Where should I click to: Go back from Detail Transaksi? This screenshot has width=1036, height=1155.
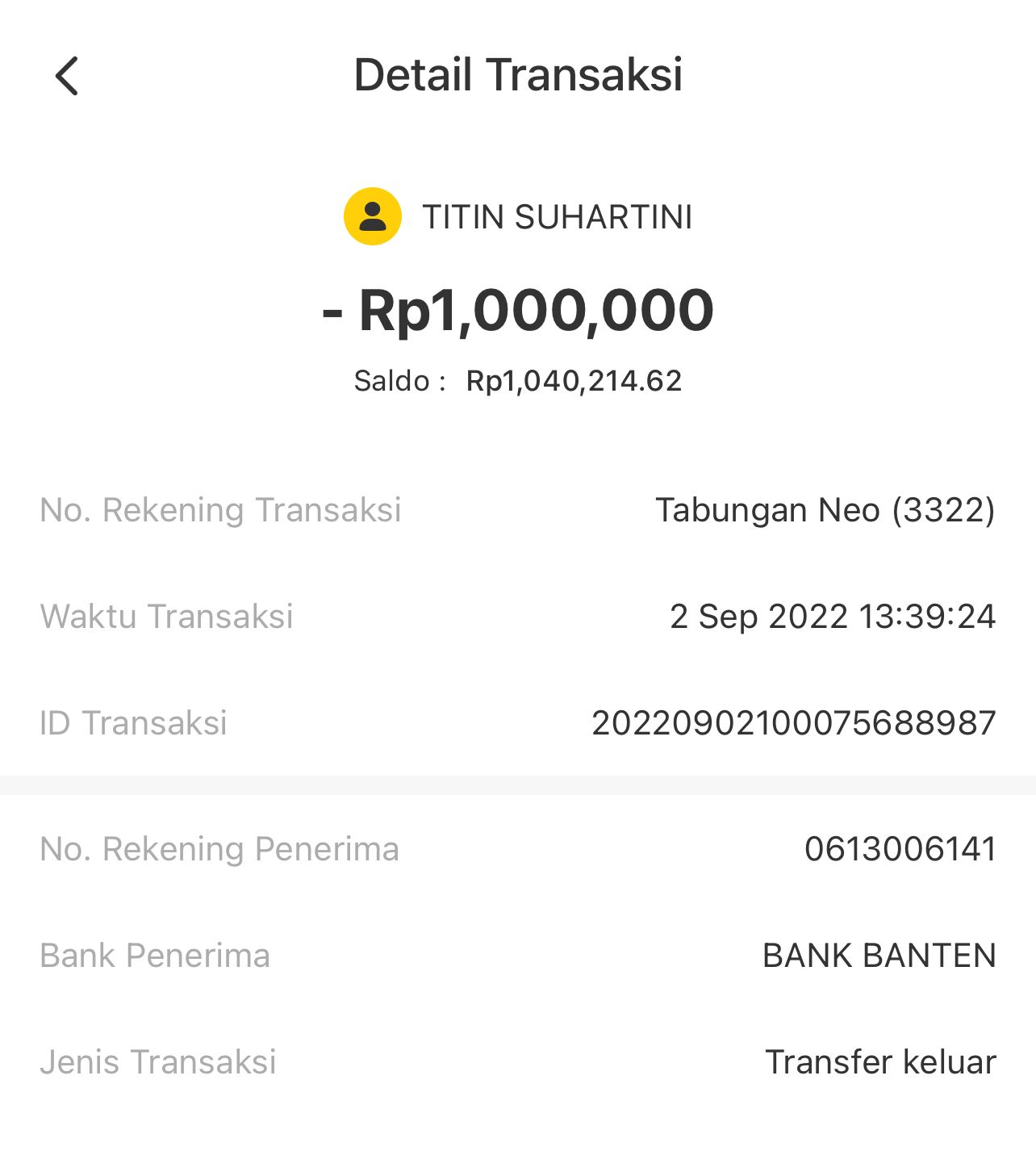pyautogui.click(x=67, y=77)
